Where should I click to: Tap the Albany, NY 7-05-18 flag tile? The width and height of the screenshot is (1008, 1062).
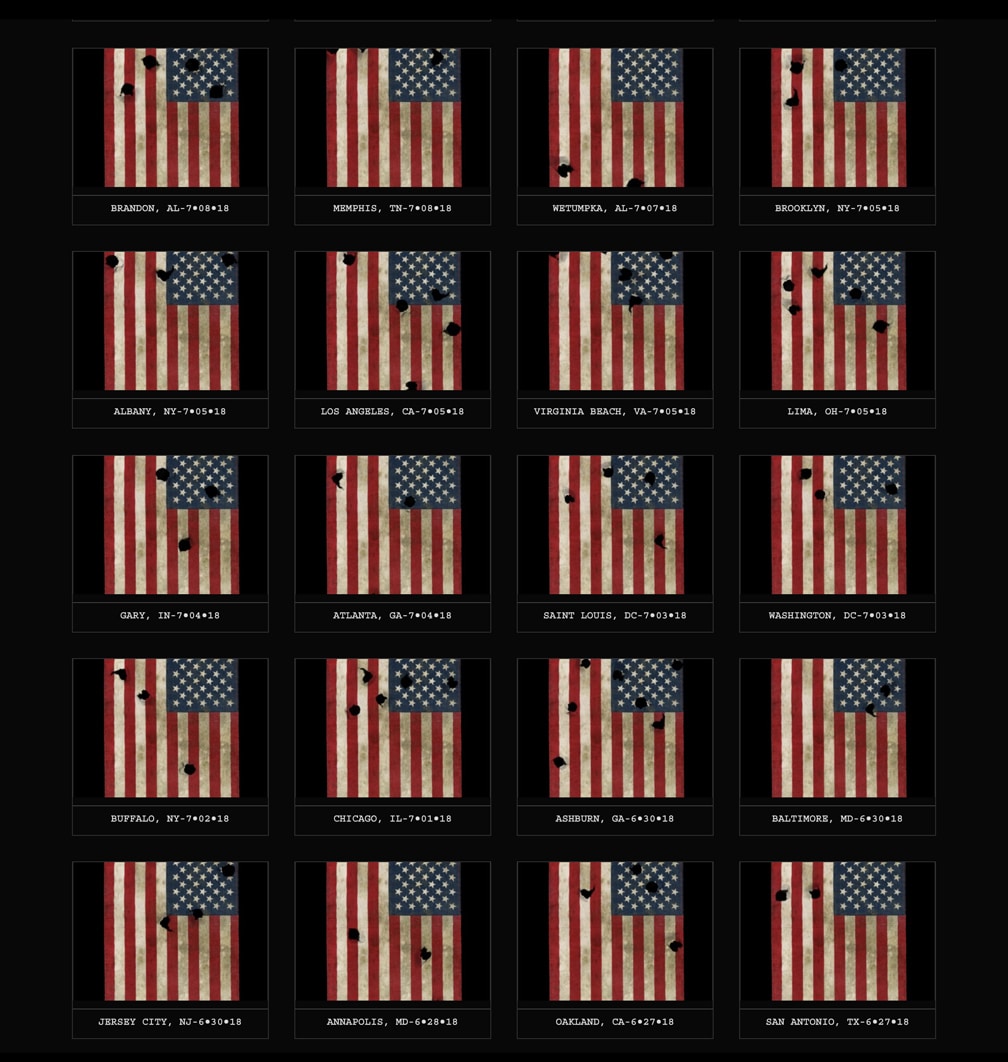[x=171, y=321]
